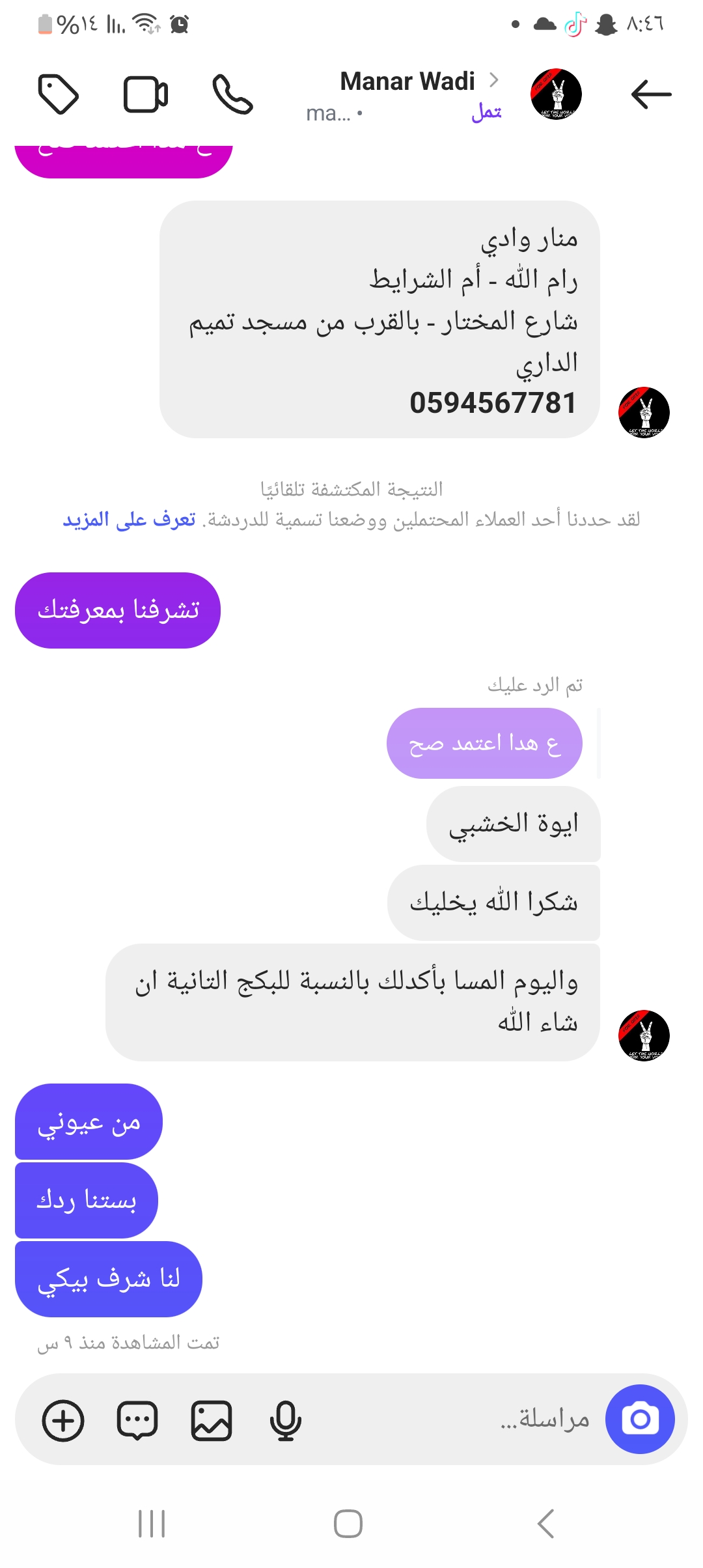Image resolution: width=703 pixels, height=1568 pixels.
Task: Start a video call with Manar Wadi
Action: click(146, 94)
